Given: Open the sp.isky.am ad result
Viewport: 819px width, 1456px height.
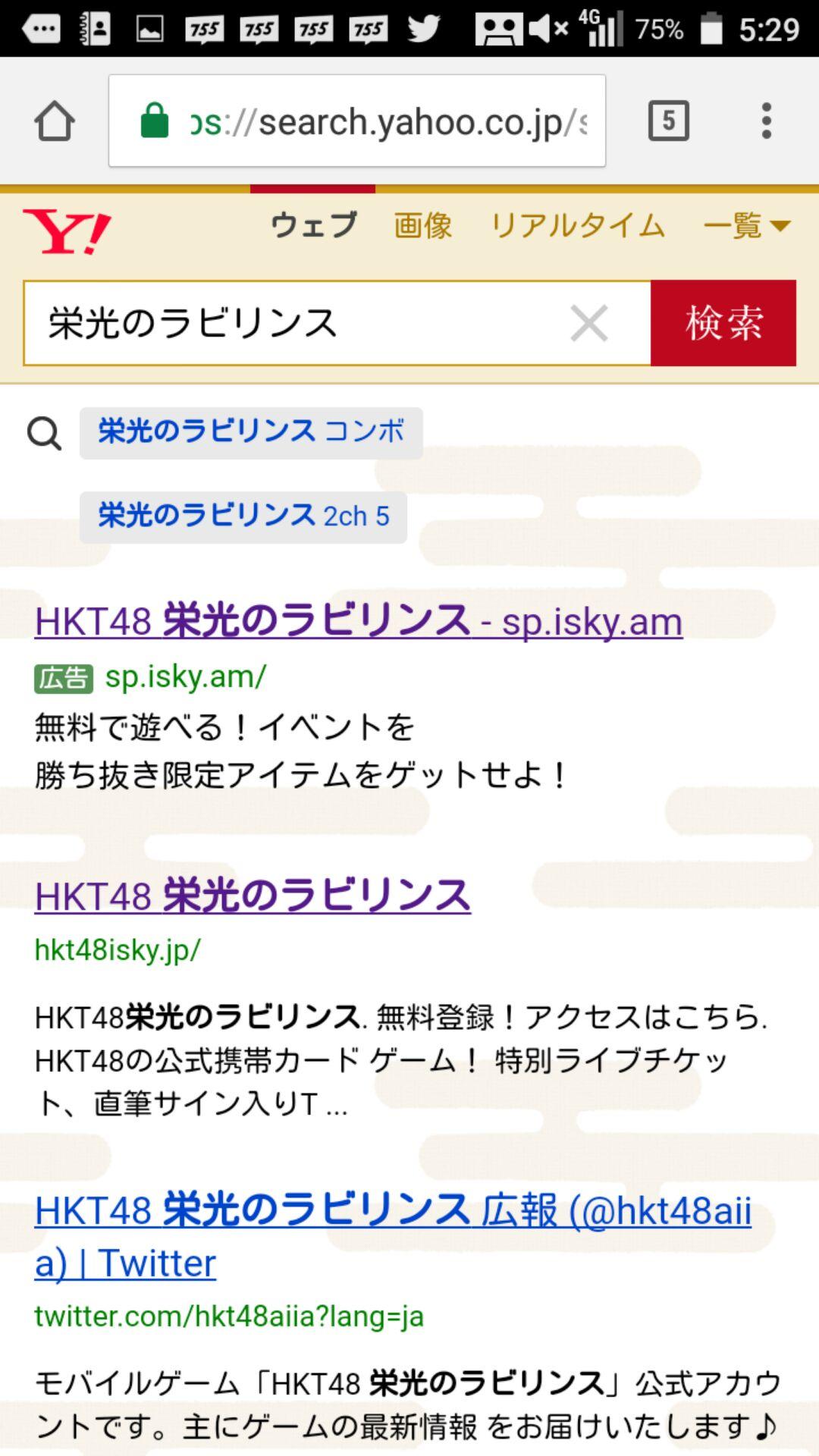Looking at the screenshot, I should tap(358, 622).
